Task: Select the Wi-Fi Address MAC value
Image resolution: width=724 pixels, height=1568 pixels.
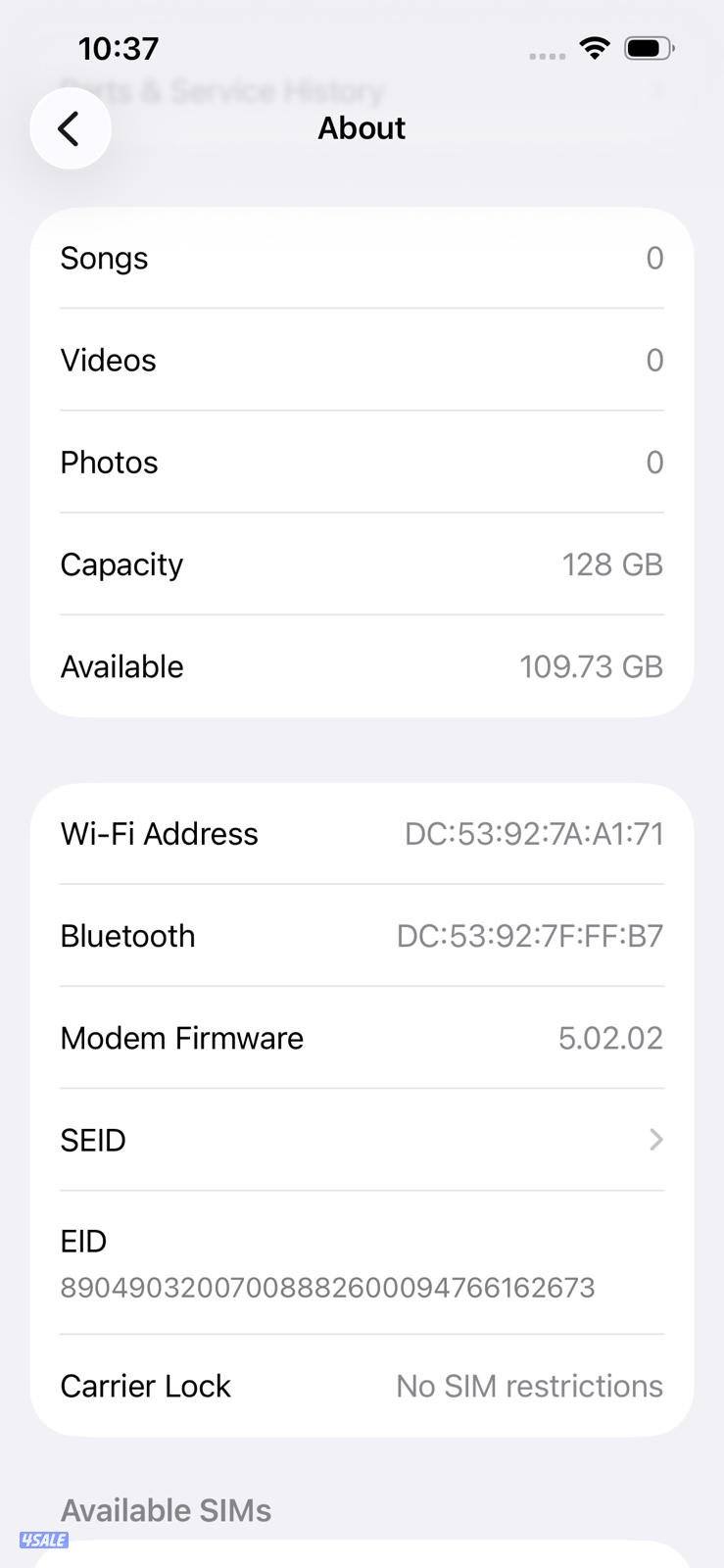Action: coord(535,834)
